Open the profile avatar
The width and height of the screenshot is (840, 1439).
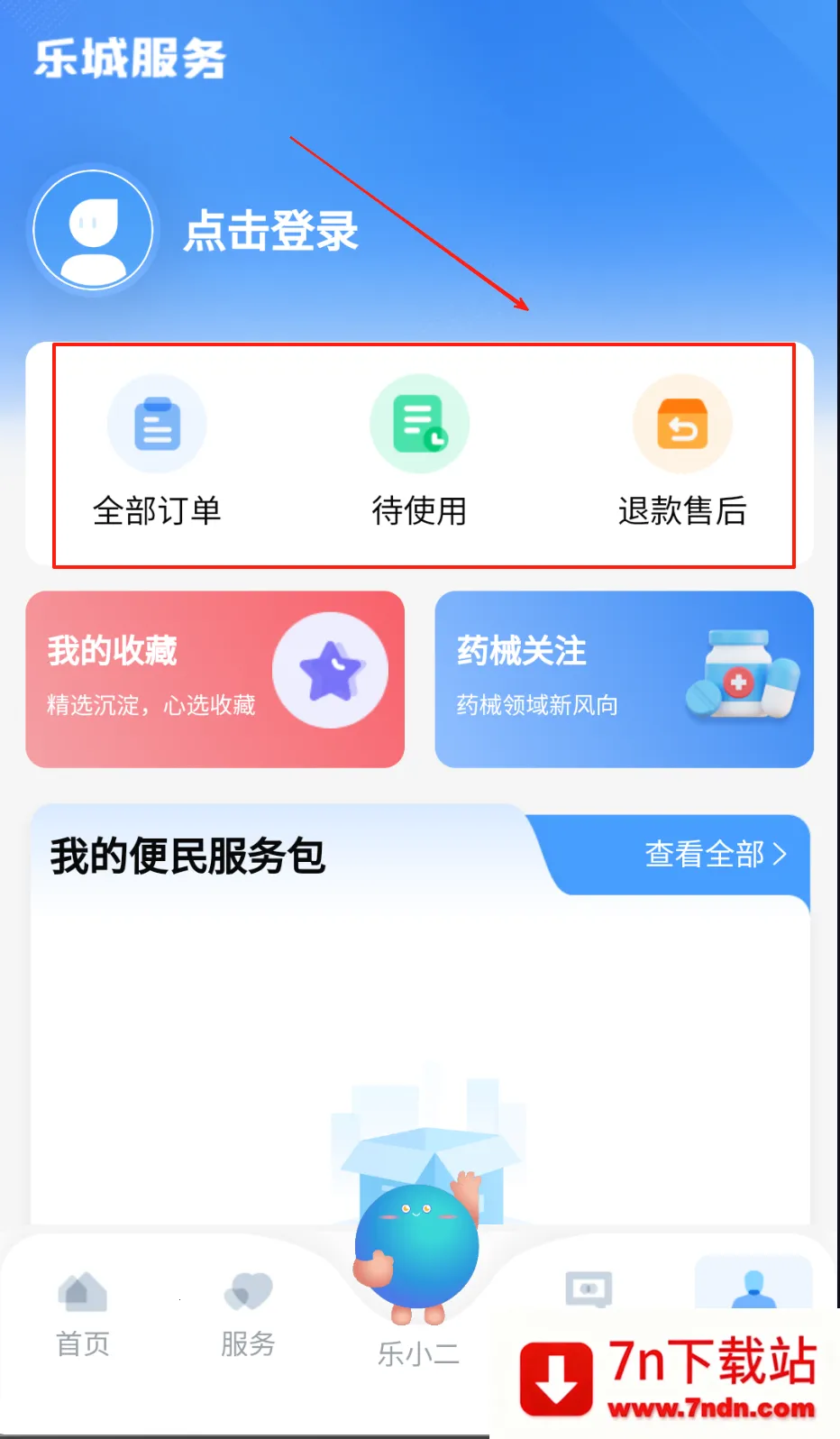tap(93, 230)
